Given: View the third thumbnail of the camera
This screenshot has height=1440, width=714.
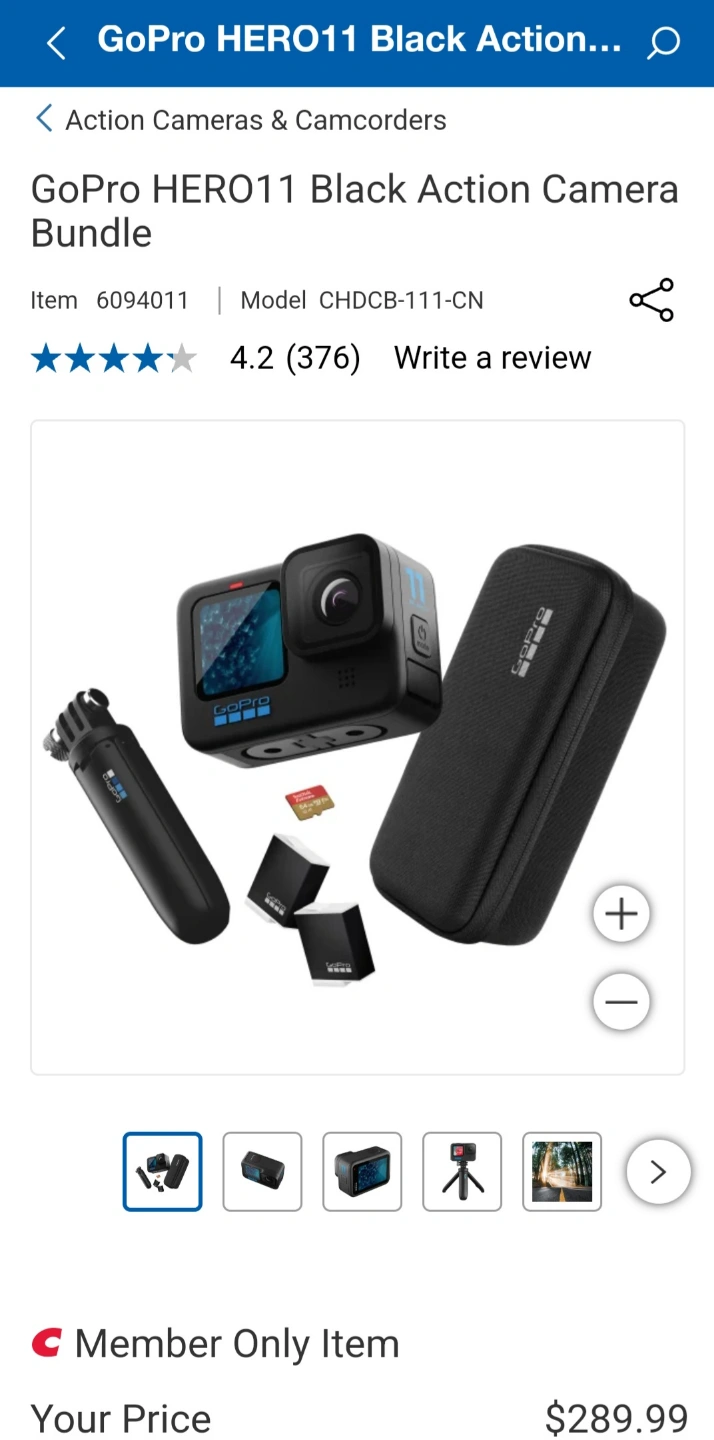Looking at the screenshot, I should [362, 1172].
